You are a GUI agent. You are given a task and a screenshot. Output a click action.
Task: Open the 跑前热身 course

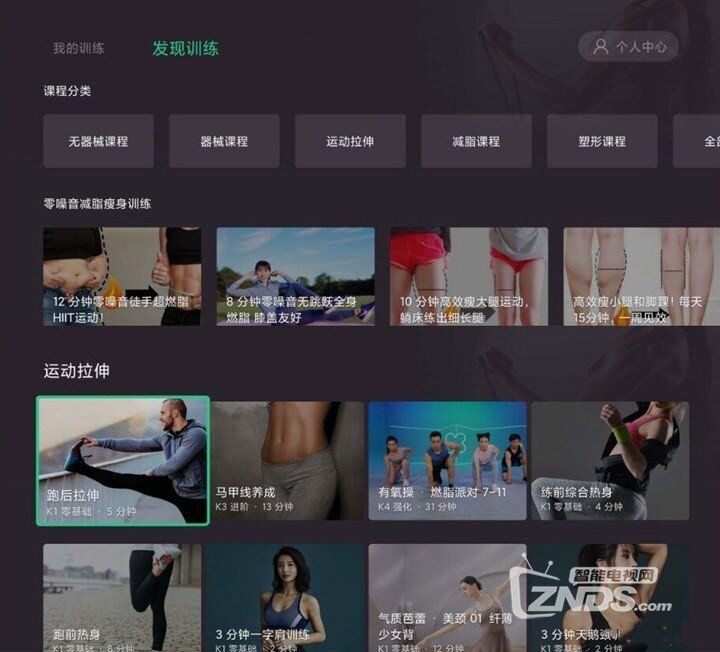coord(121,596)
